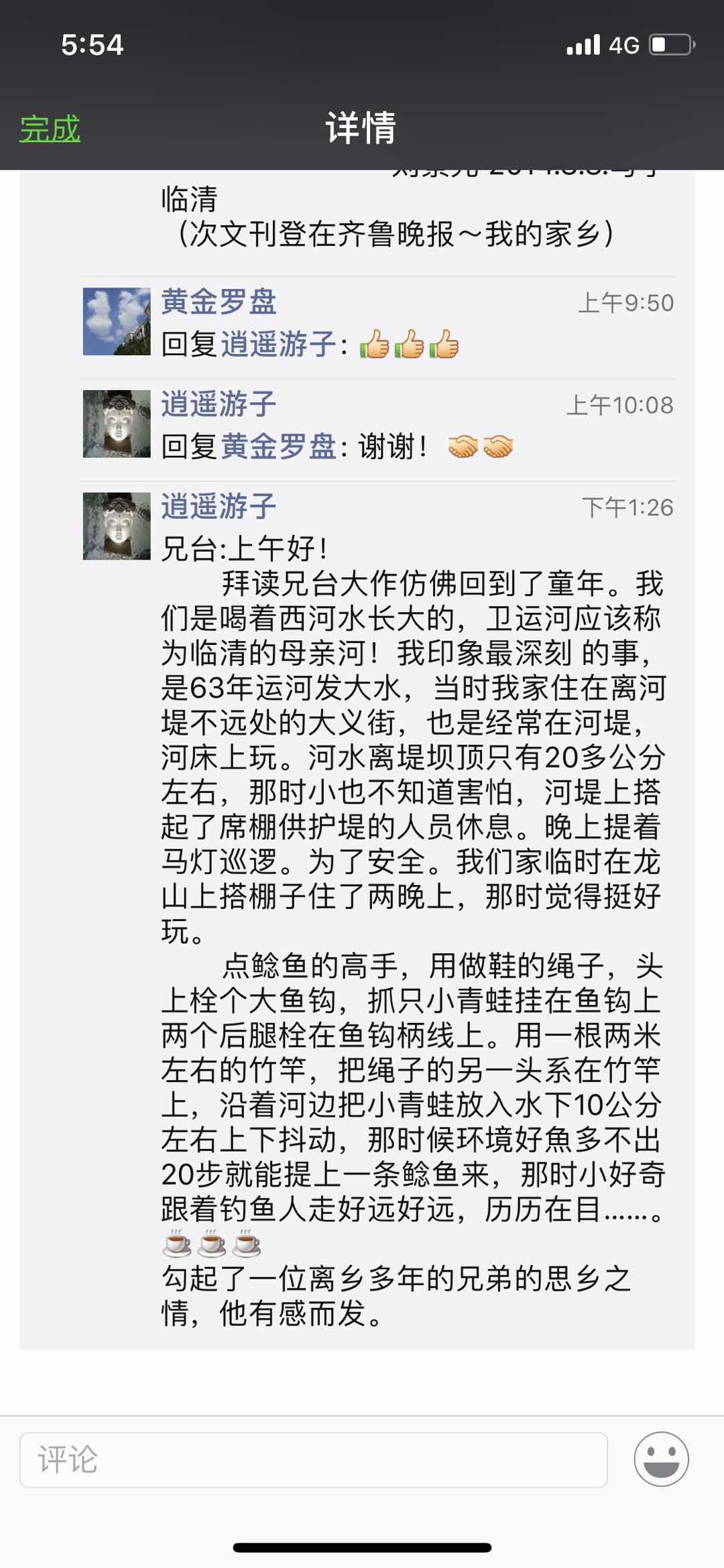Tap 完成 to close the details
This screenshot has width=724, height=1568.
(x=50, y=129)
